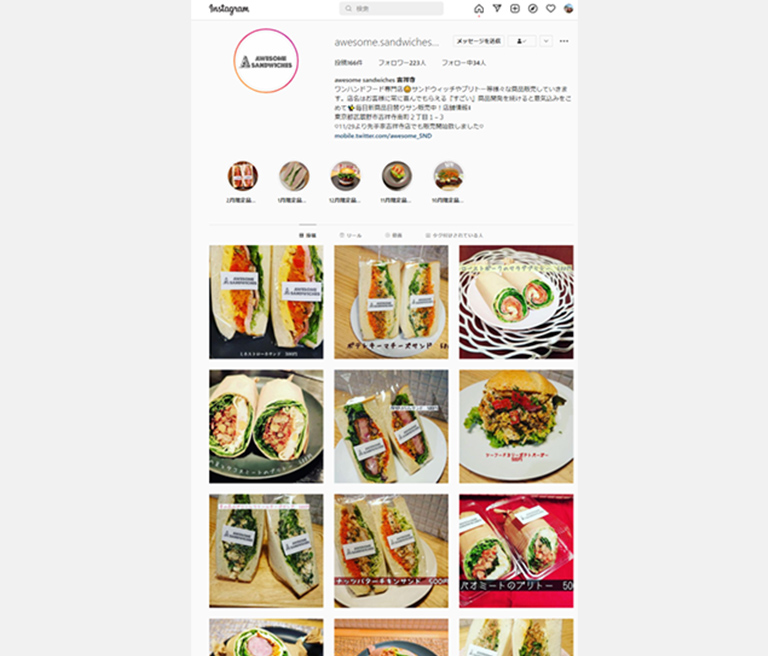This screenshot has height=656, width=768.
Task: View the 2月限定品 story highlight
Action: point(243,177)
